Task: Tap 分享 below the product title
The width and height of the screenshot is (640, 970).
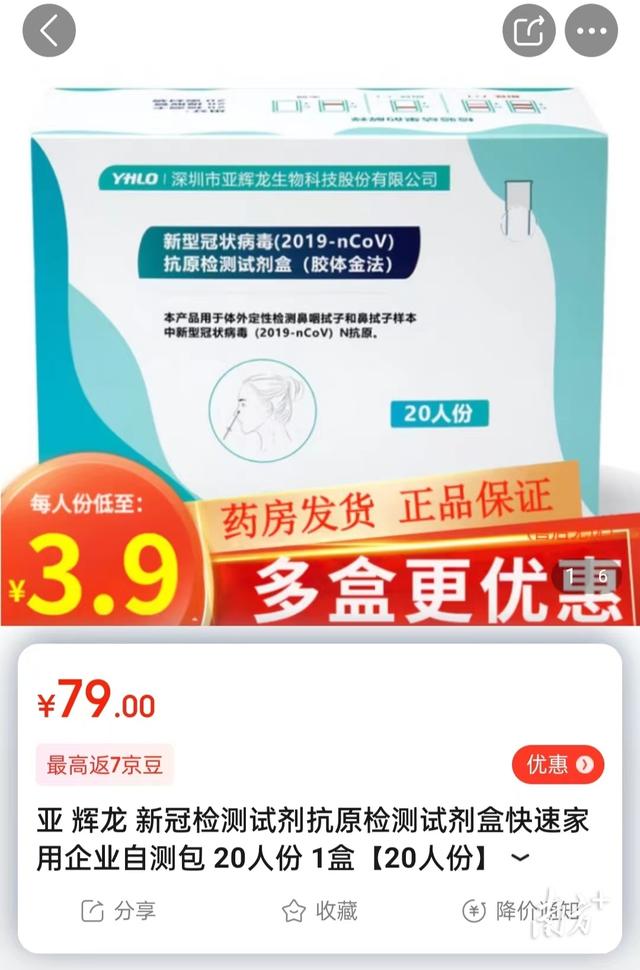Action: [x=118, y=910]
